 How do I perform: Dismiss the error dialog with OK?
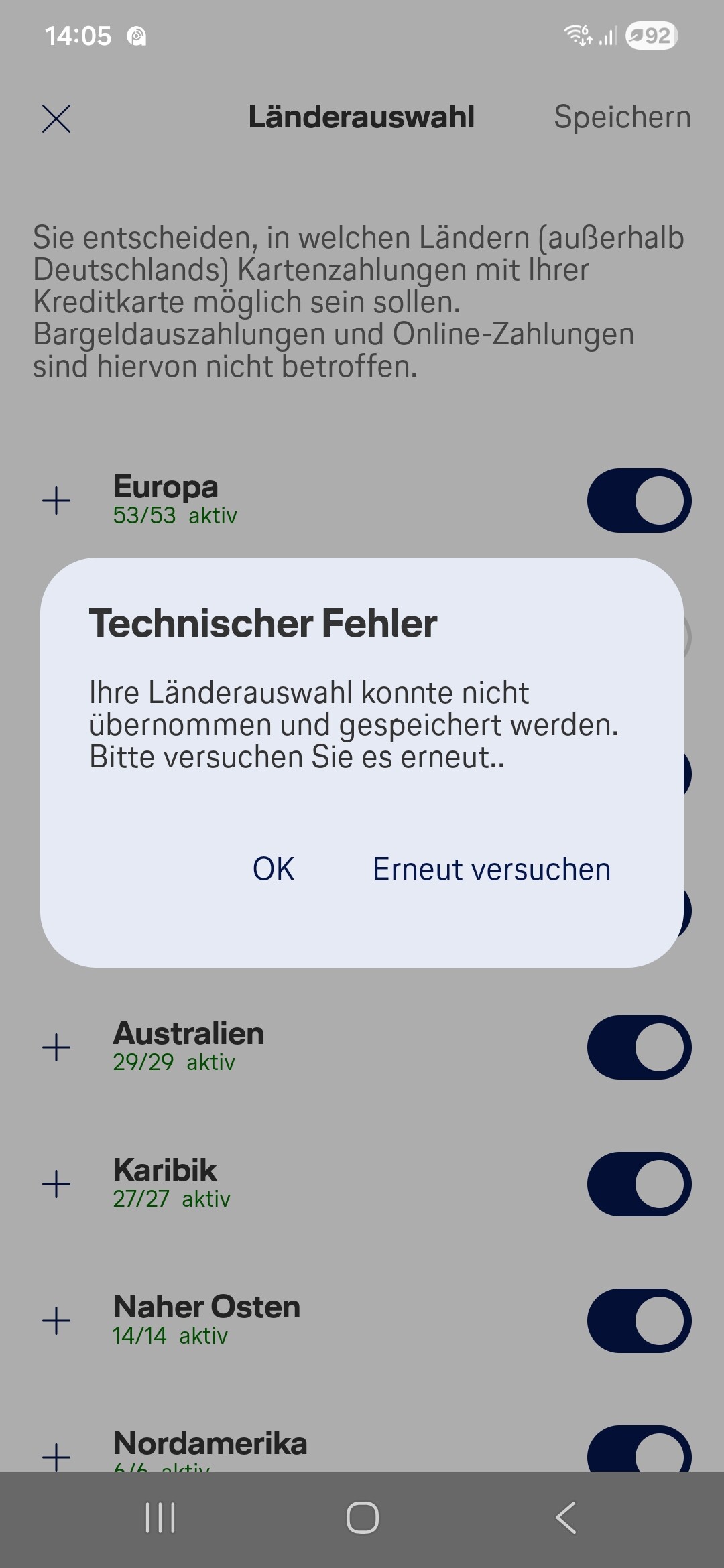[x=274, y=869]
